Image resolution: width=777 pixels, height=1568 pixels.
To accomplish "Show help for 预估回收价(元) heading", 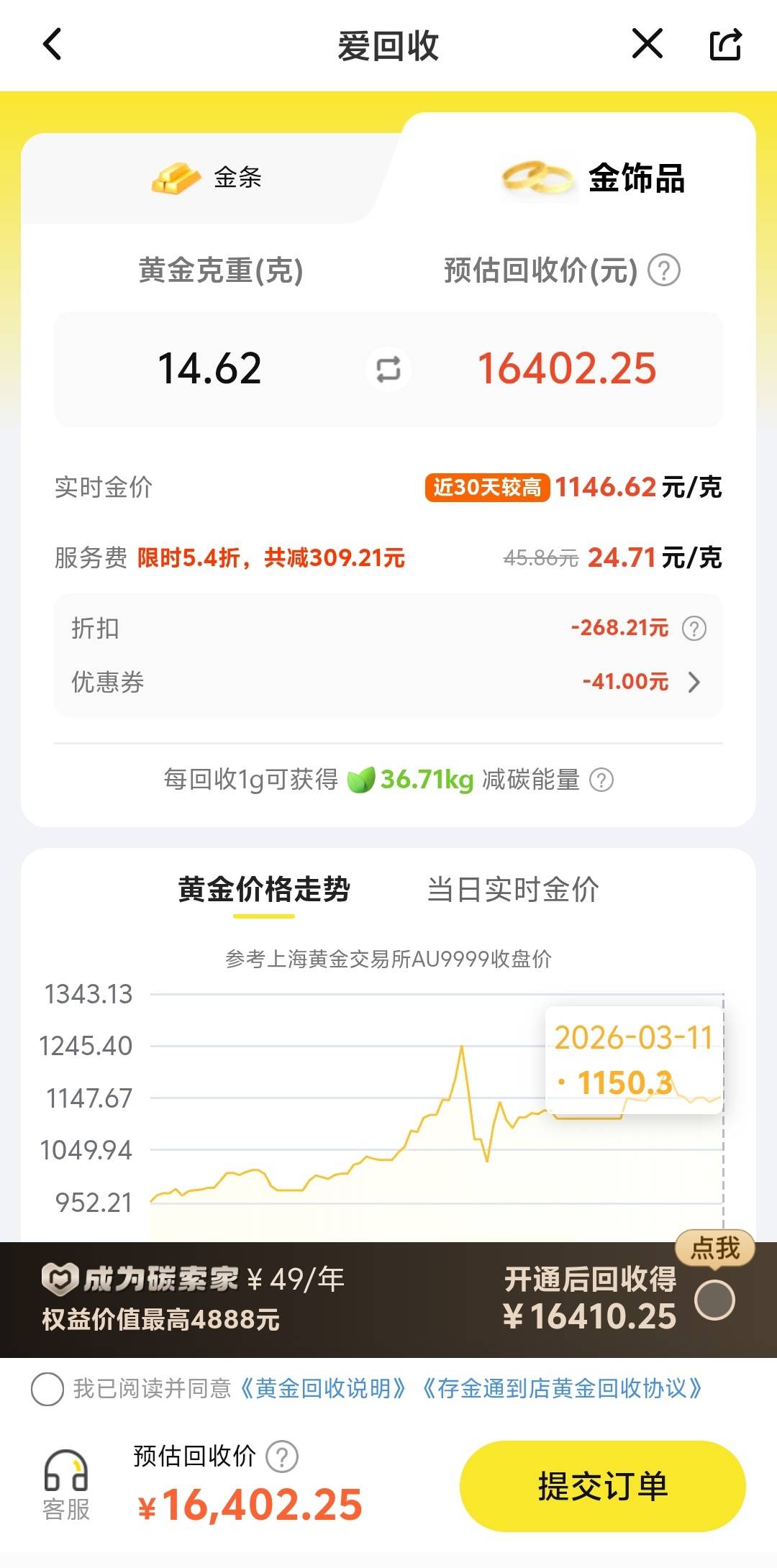I will coord(664,271).
